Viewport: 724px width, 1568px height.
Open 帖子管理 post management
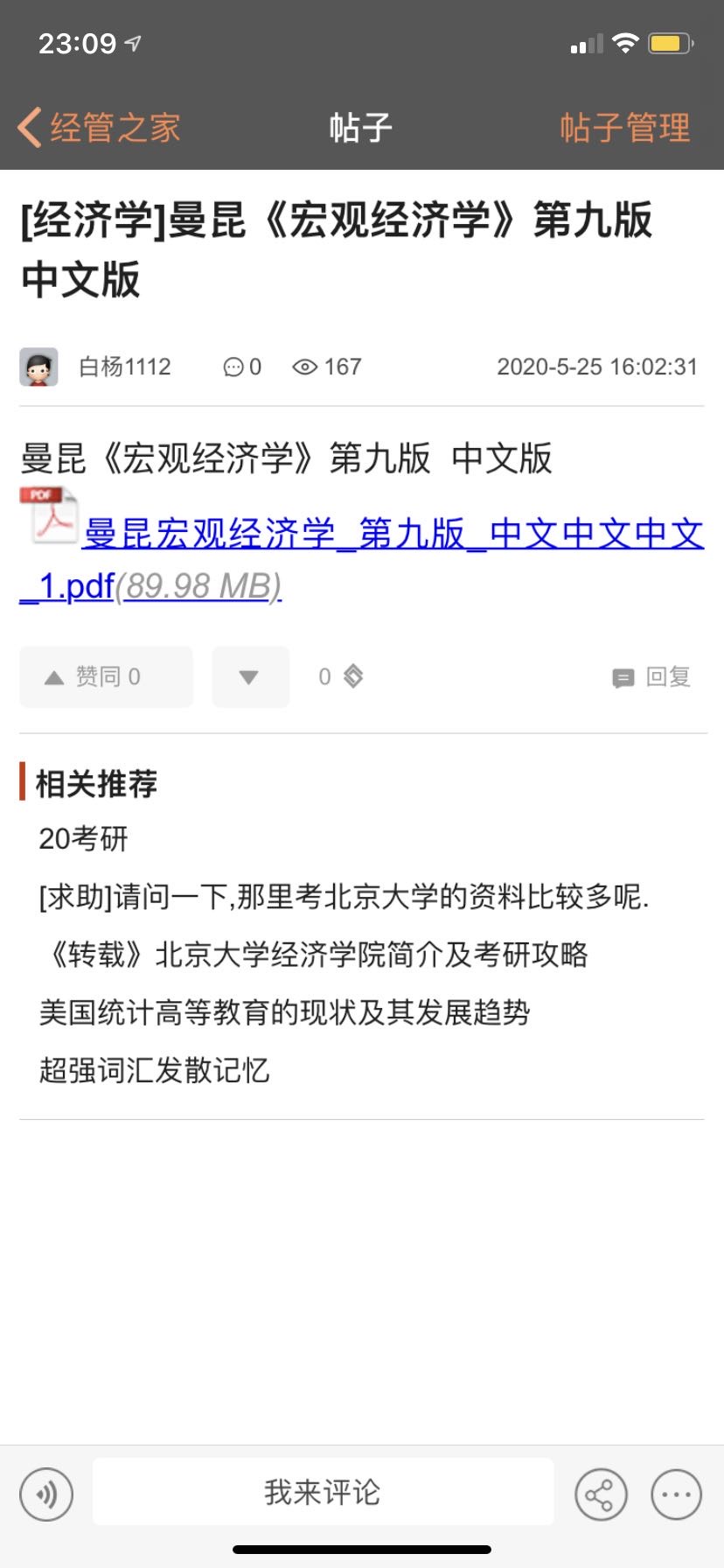click(624, 128)
